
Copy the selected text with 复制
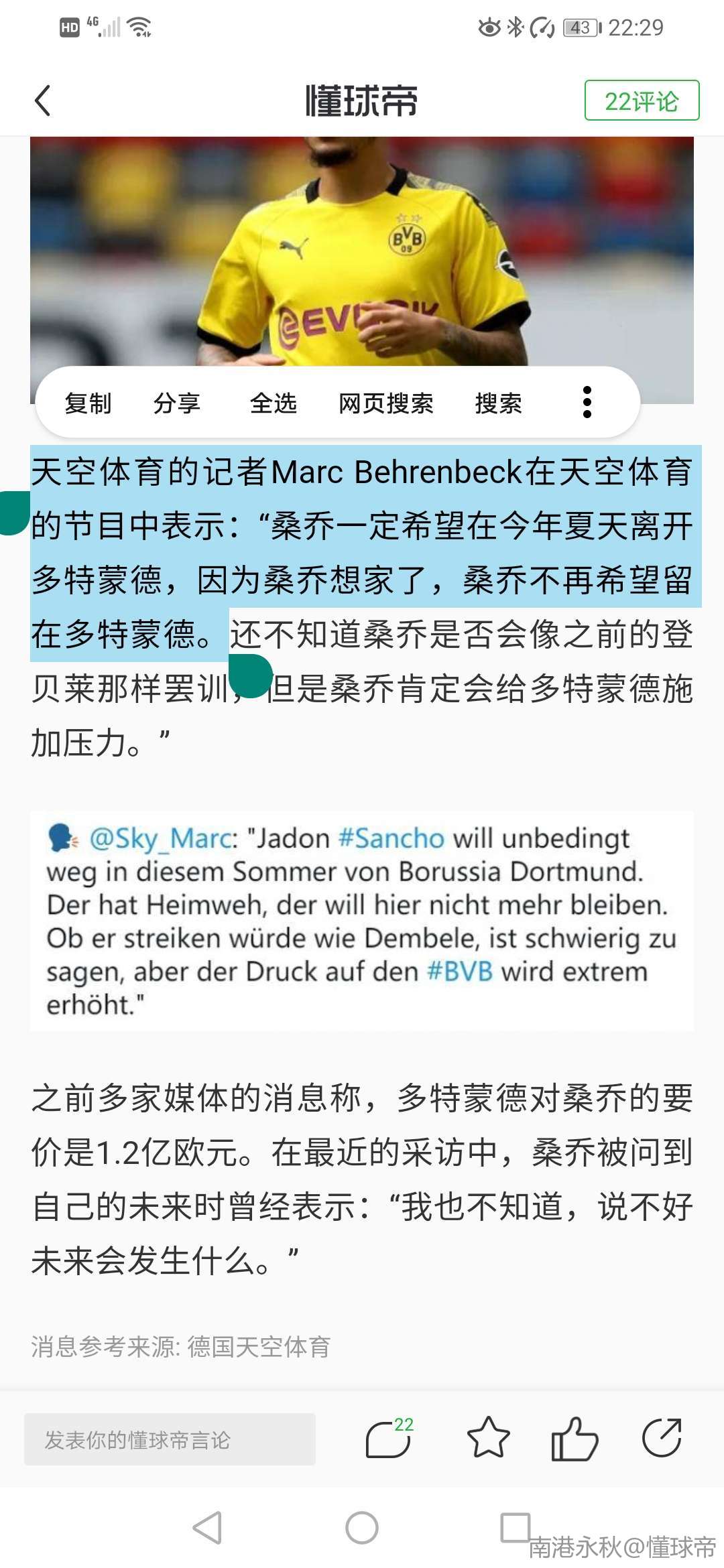[88, 403]
